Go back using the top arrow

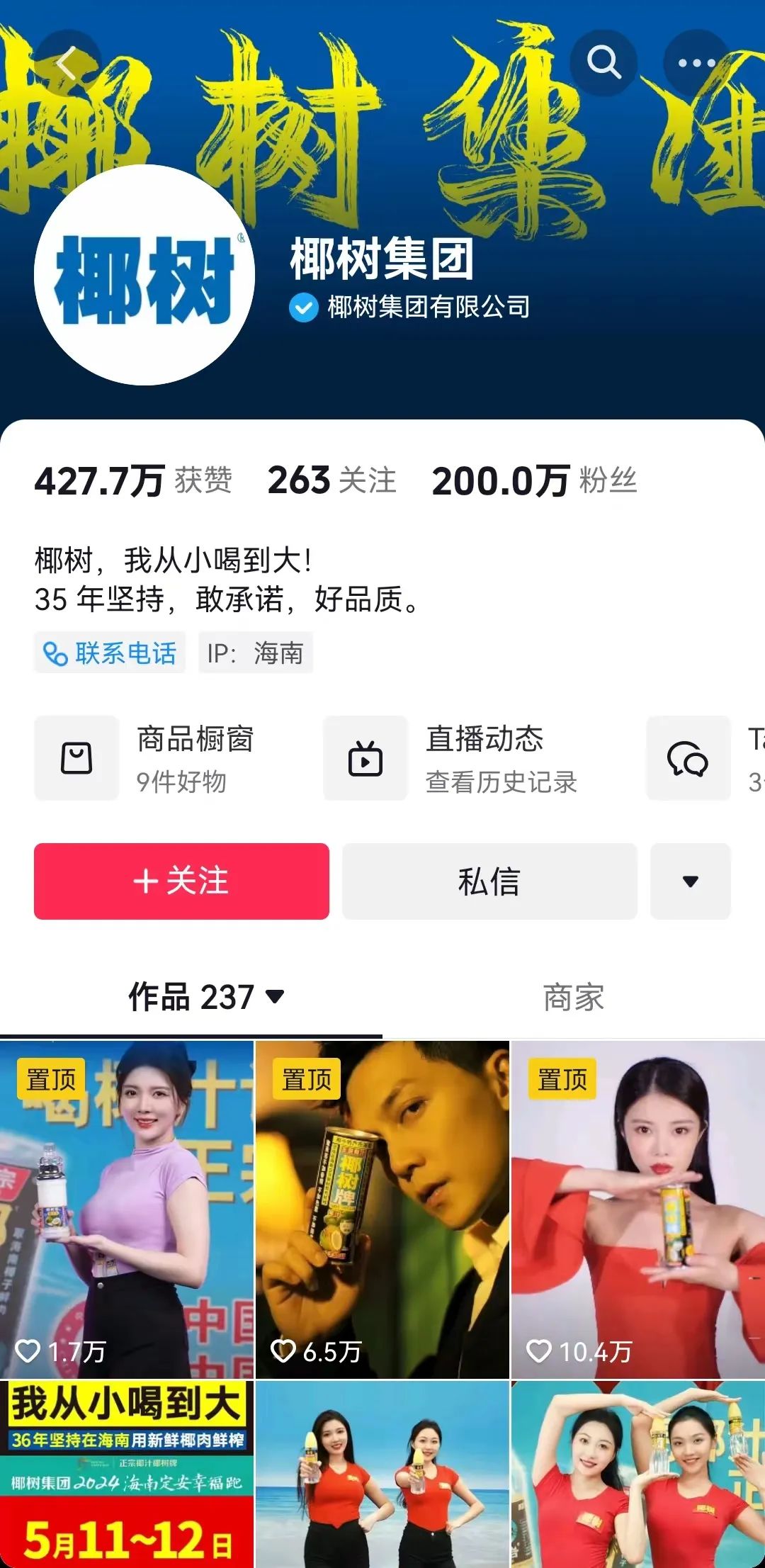click(67, 64)
